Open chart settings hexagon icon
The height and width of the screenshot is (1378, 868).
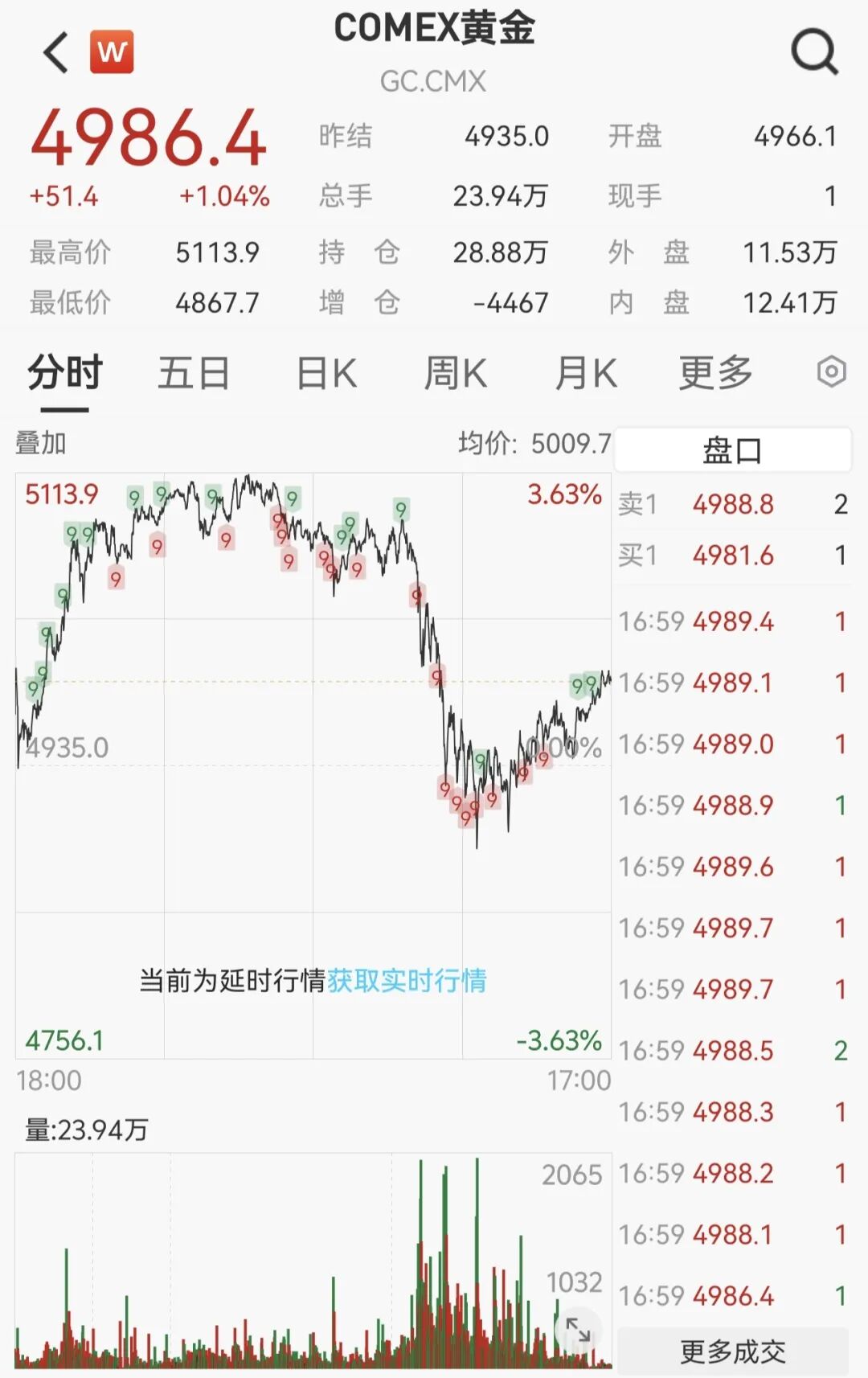tap(831, 372)
